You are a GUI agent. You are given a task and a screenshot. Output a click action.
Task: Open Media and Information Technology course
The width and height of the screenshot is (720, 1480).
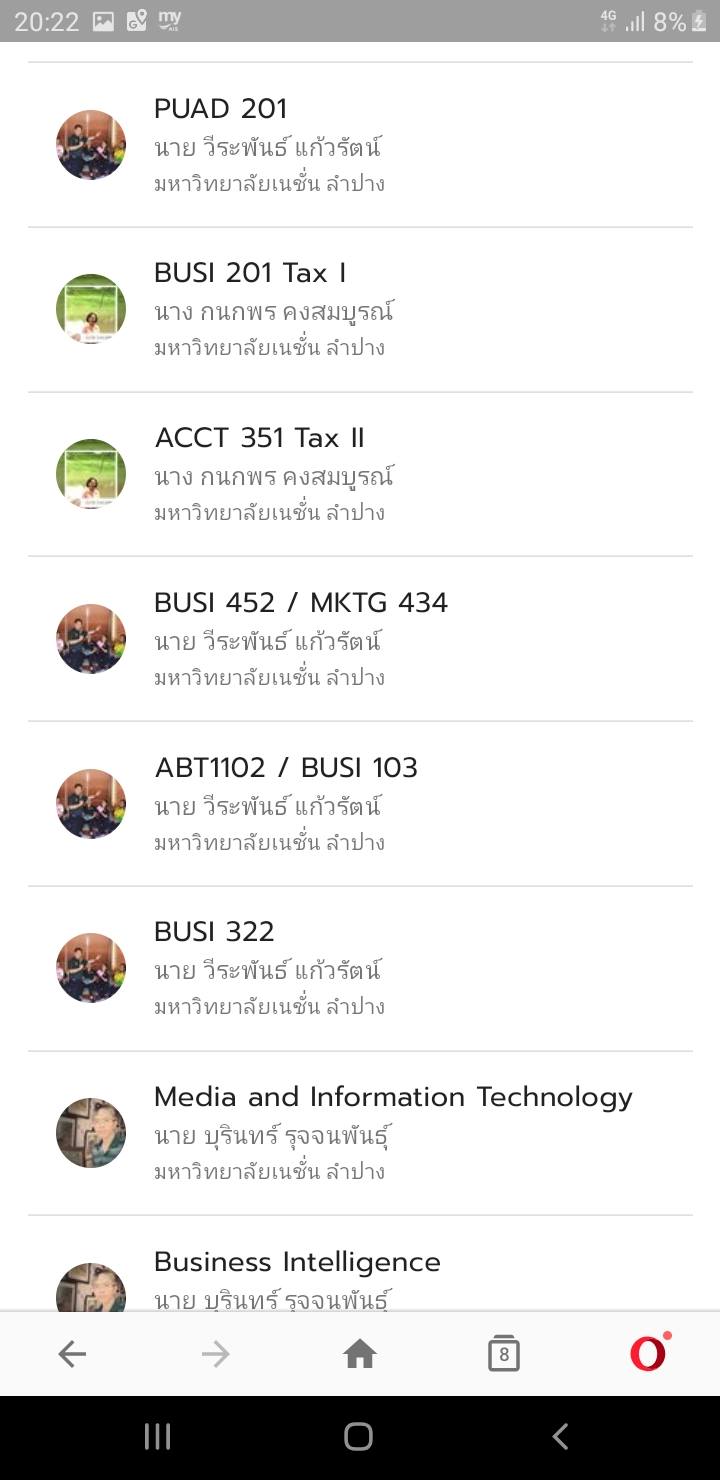[393, 1097]
